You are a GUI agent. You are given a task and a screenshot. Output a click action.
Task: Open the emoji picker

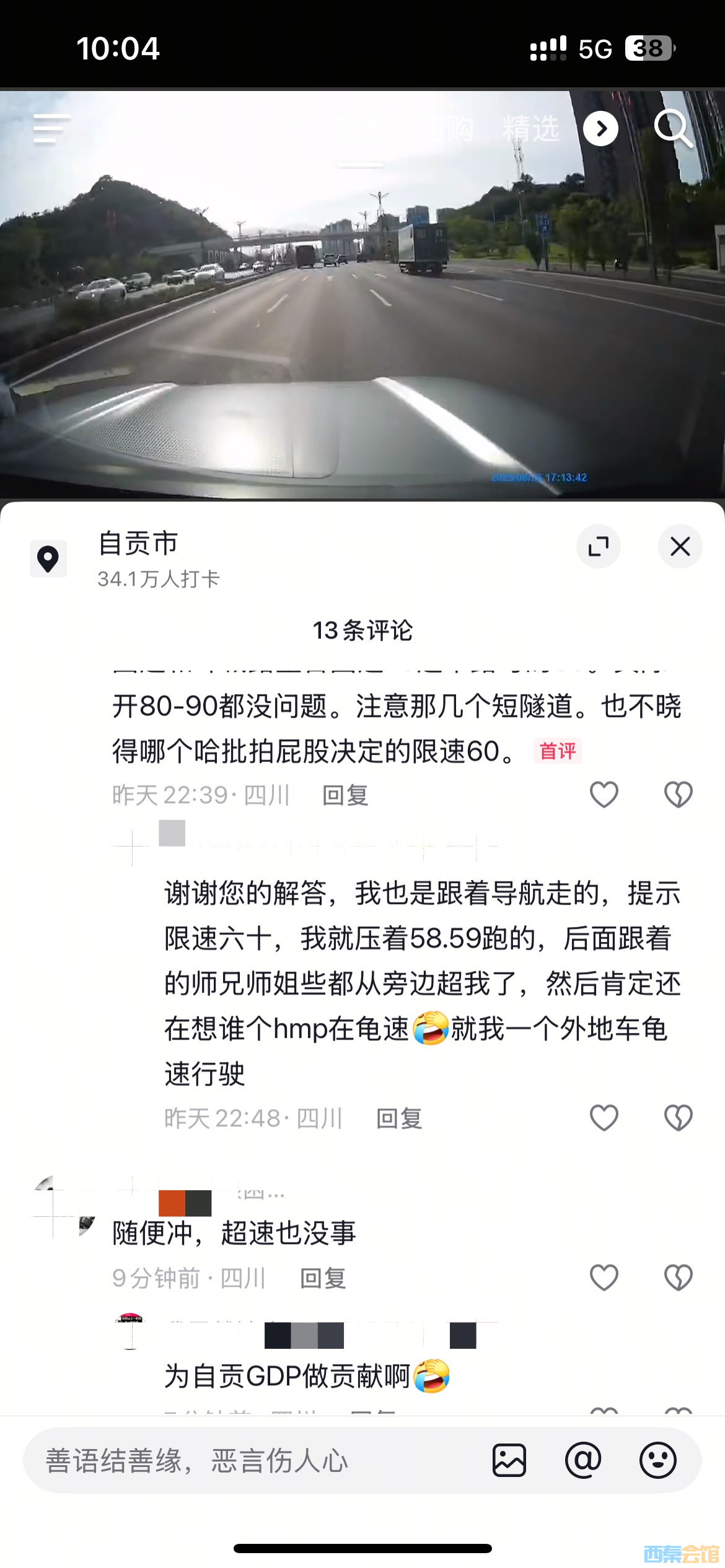(657, 1460)
